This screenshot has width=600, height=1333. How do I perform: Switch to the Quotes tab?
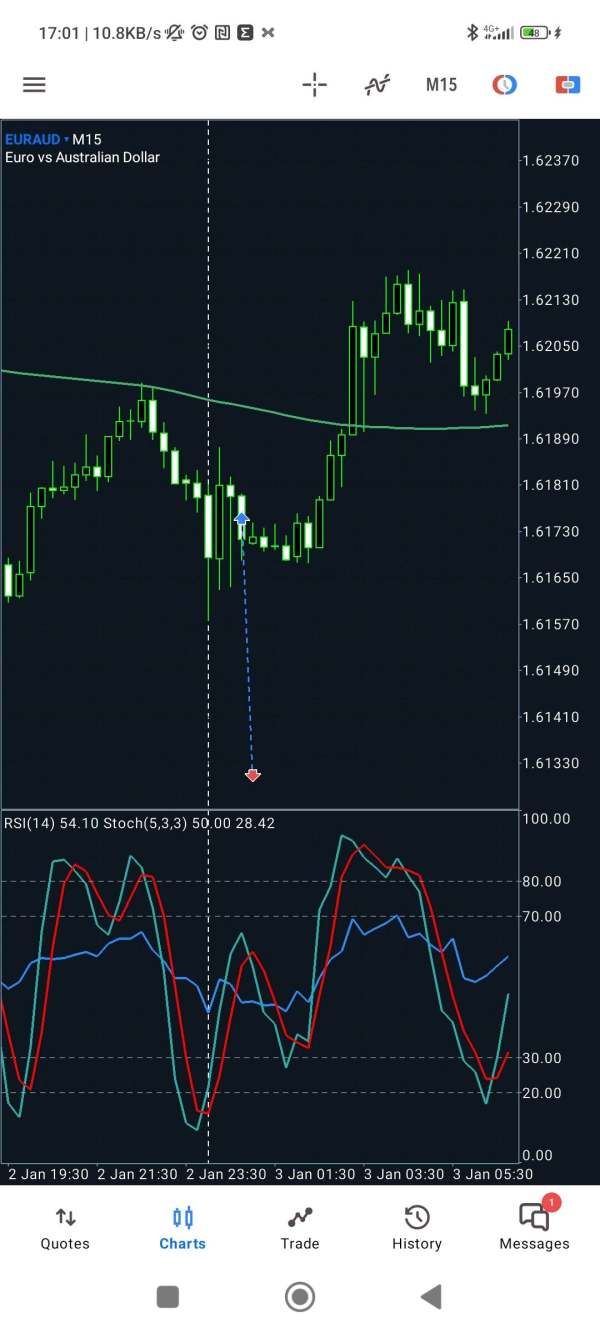pyautogui.click(x=65, y=1228)
